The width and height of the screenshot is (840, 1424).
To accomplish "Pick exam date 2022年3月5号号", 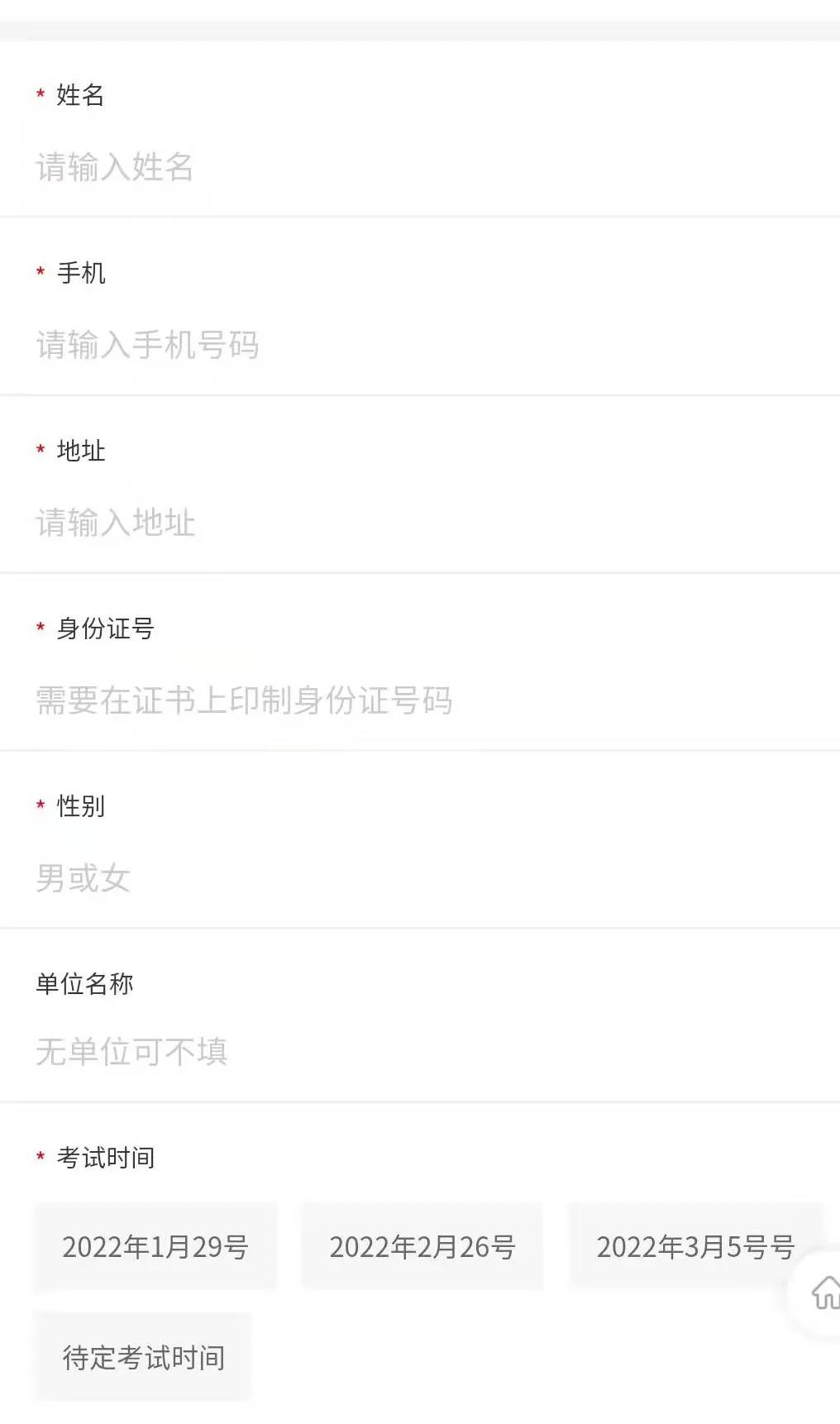I will point(694,1247).
